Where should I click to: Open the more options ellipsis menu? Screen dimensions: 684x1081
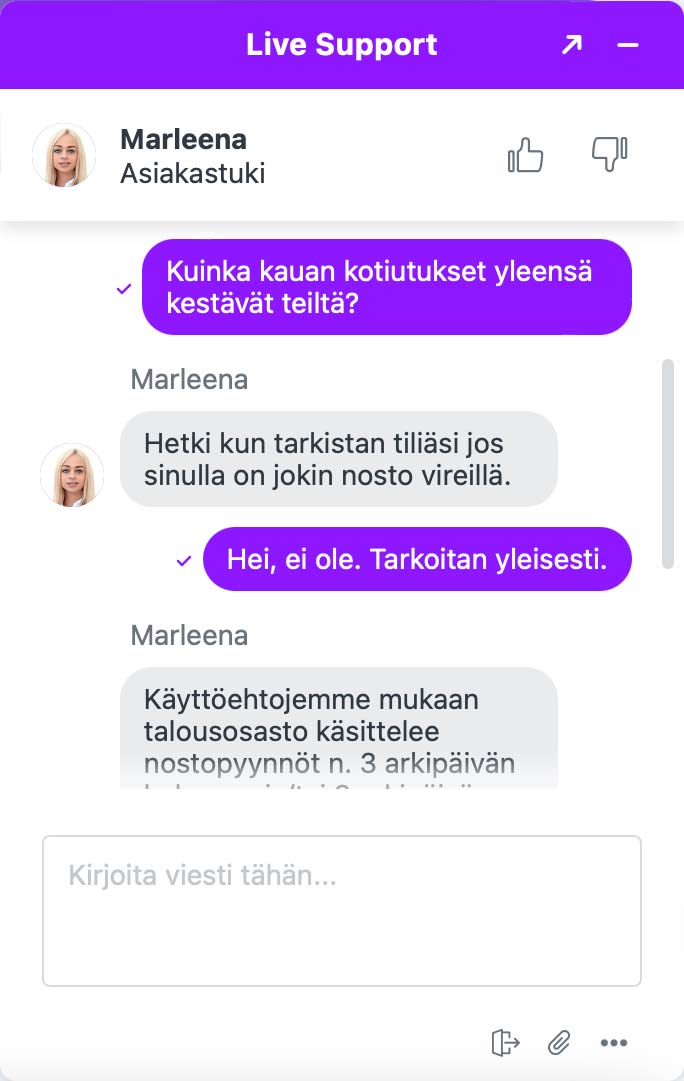pyautogui.click(x=613, y=1042)
